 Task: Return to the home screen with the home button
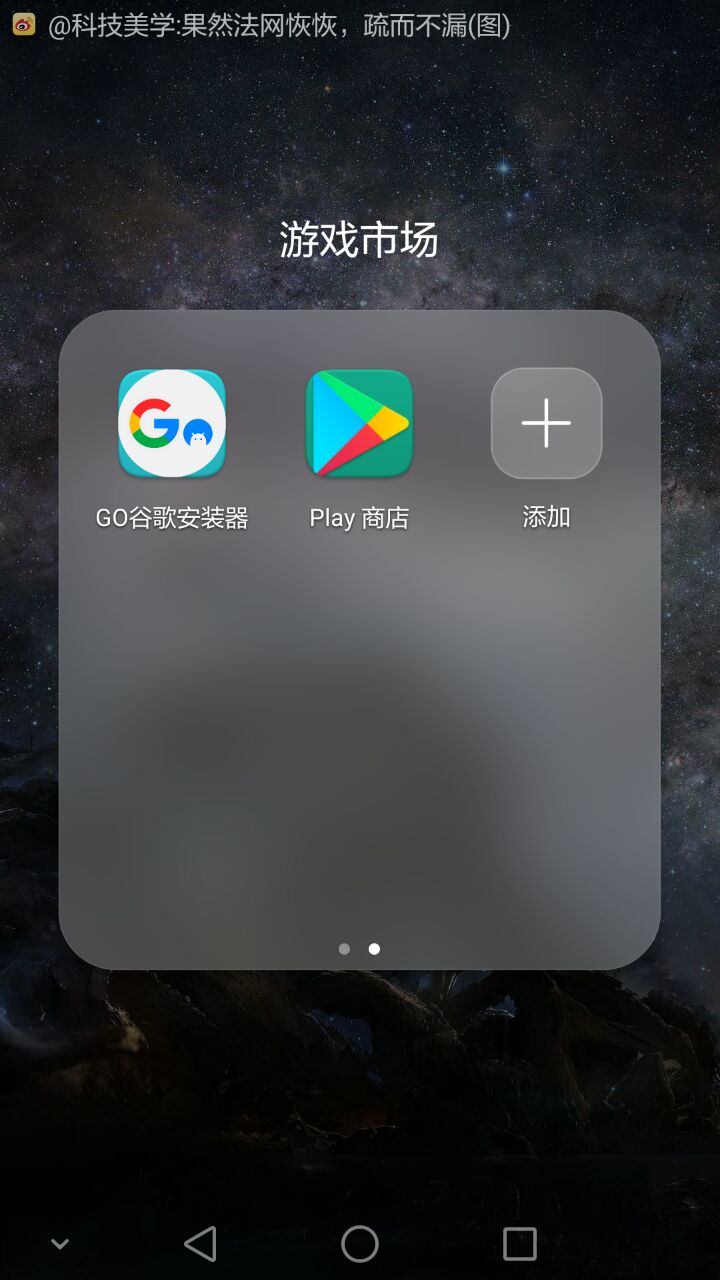click(360, 1244)
